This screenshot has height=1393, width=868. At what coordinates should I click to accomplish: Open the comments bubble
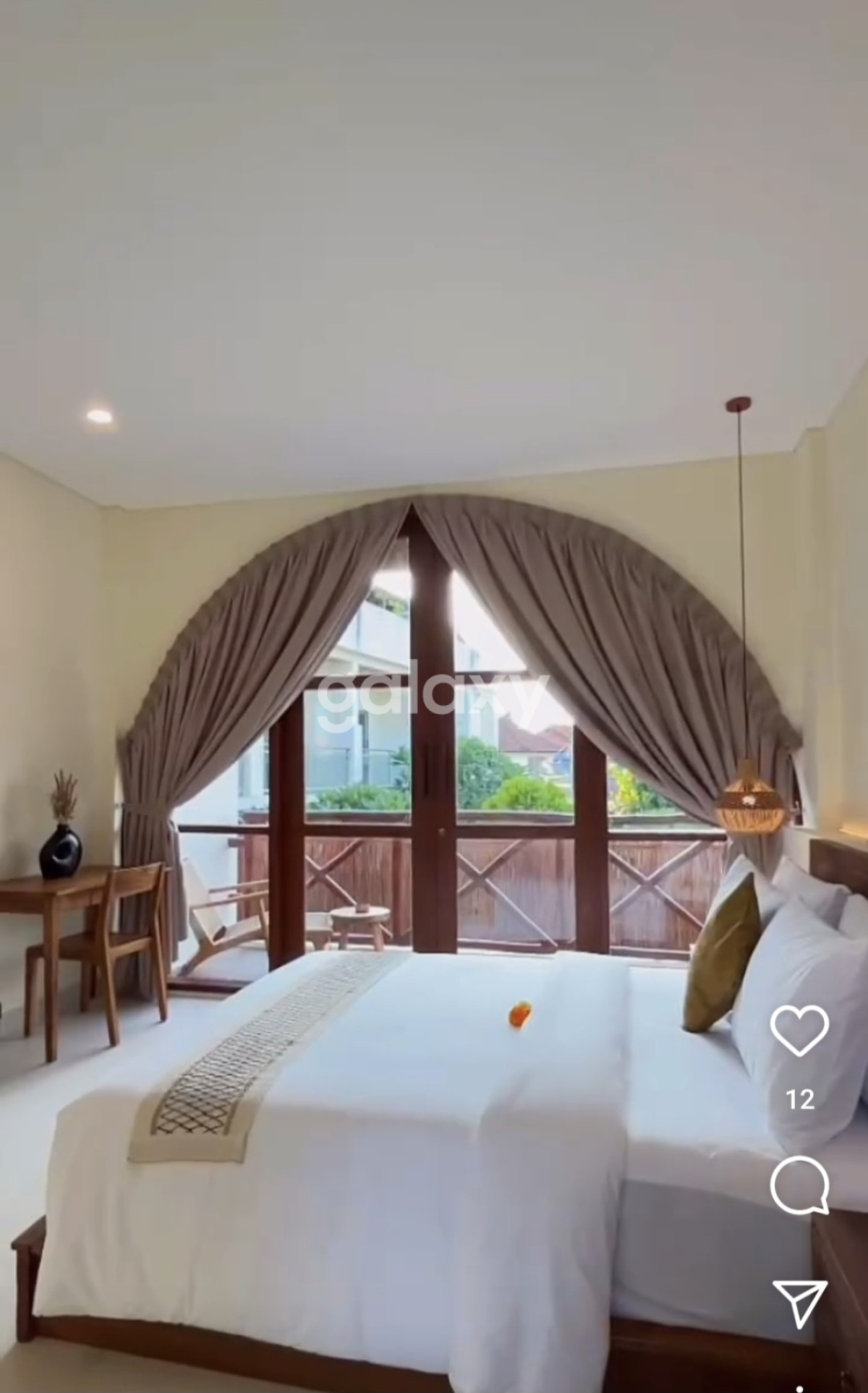coord(799,1186)
